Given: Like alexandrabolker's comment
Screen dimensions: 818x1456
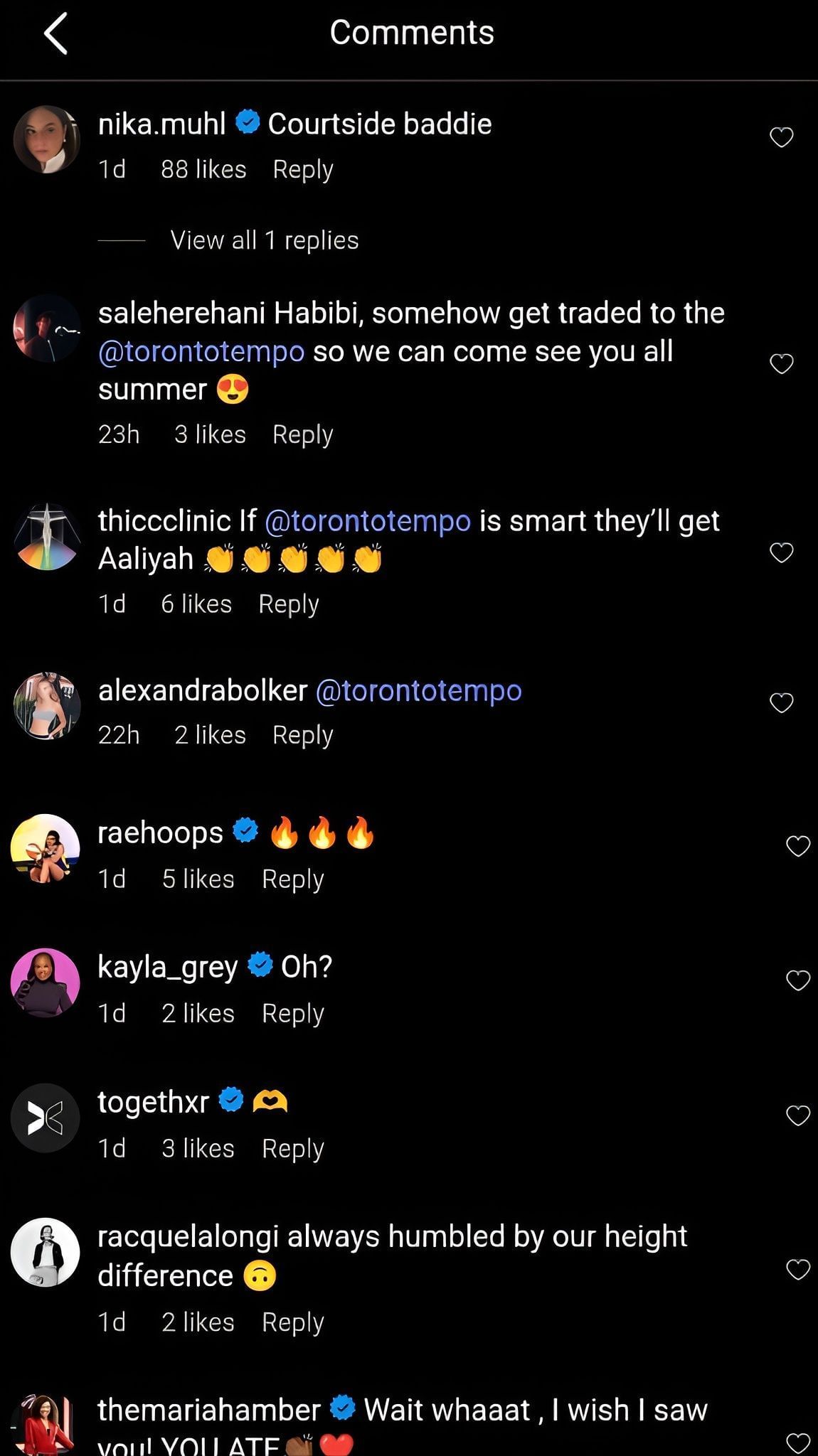Looking at the screenshot, I should point(781,703).
